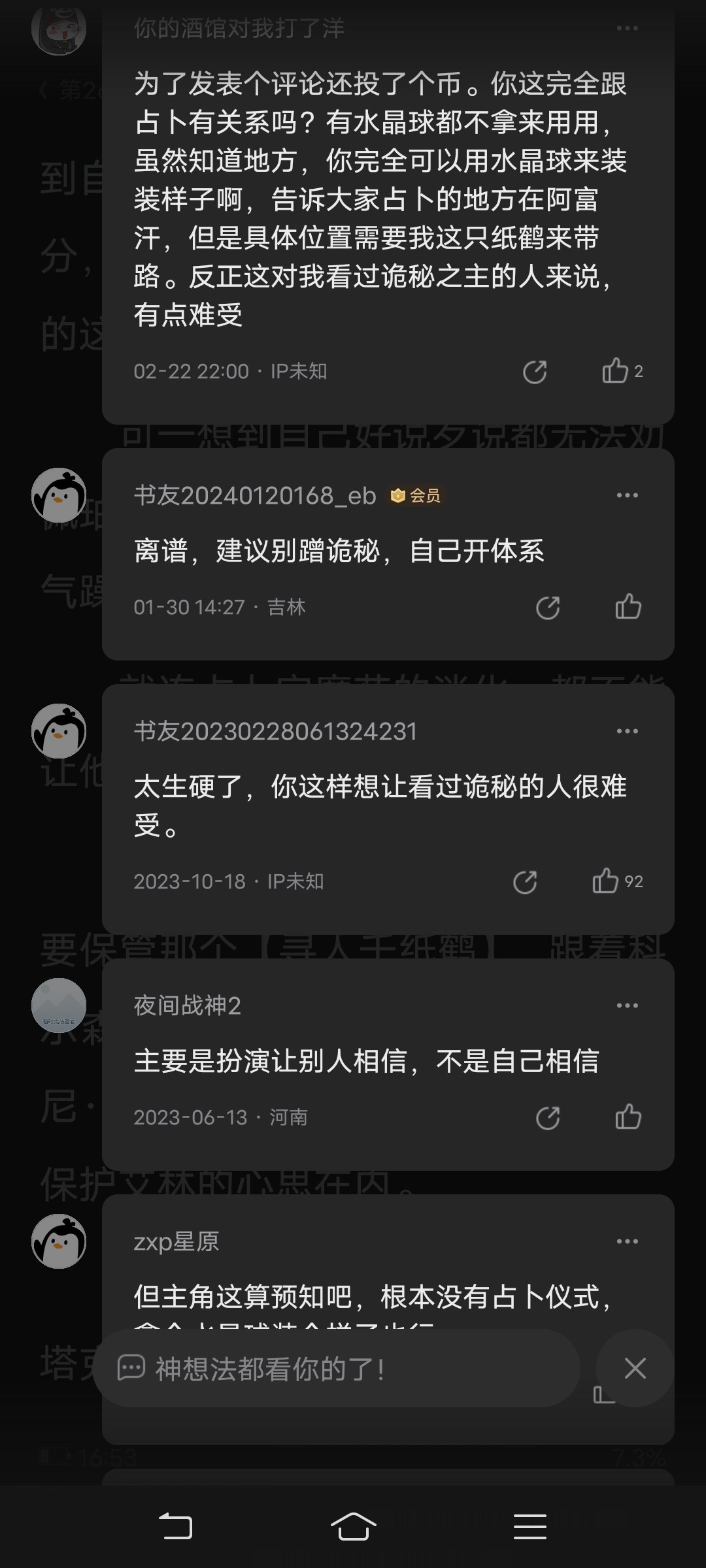Like the 太生硬了 comment
Viewport: 706px width, 1568px height.
[606, 881]
